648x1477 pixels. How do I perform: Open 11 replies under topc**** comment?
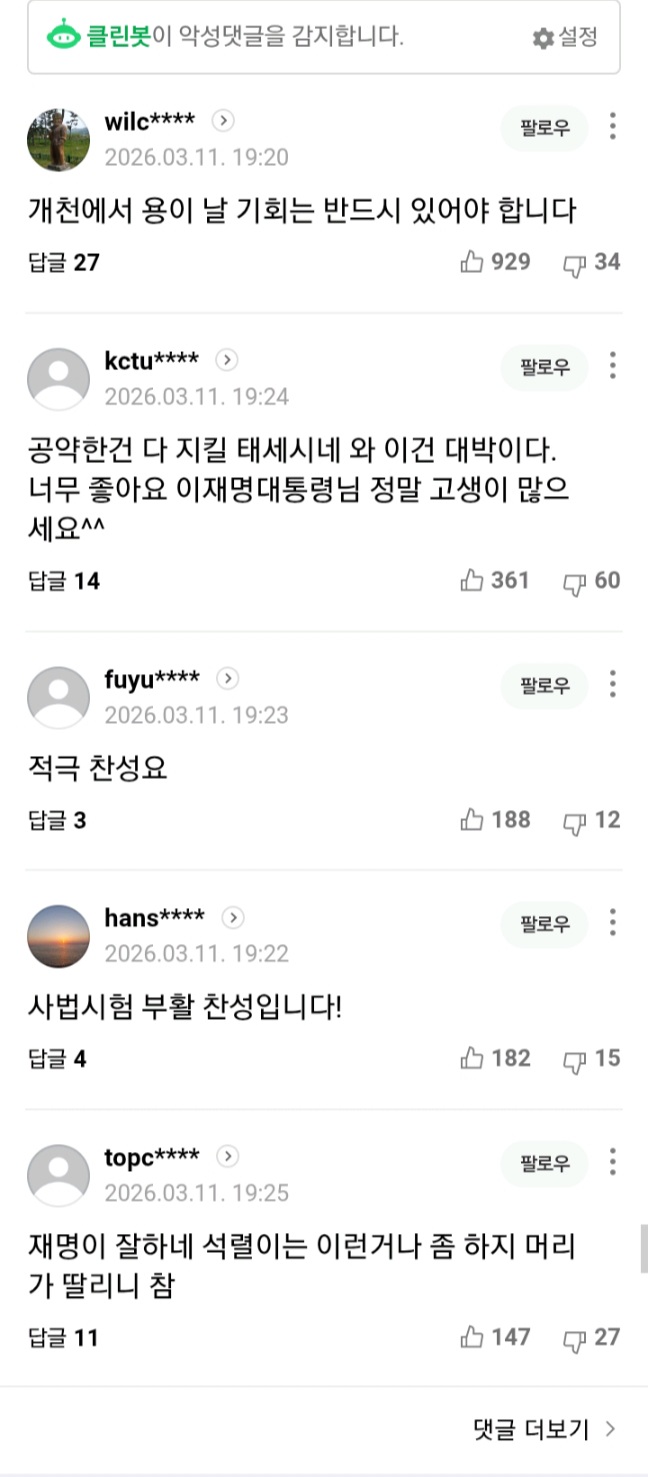pyautogui.click(x=64, y=1338)
